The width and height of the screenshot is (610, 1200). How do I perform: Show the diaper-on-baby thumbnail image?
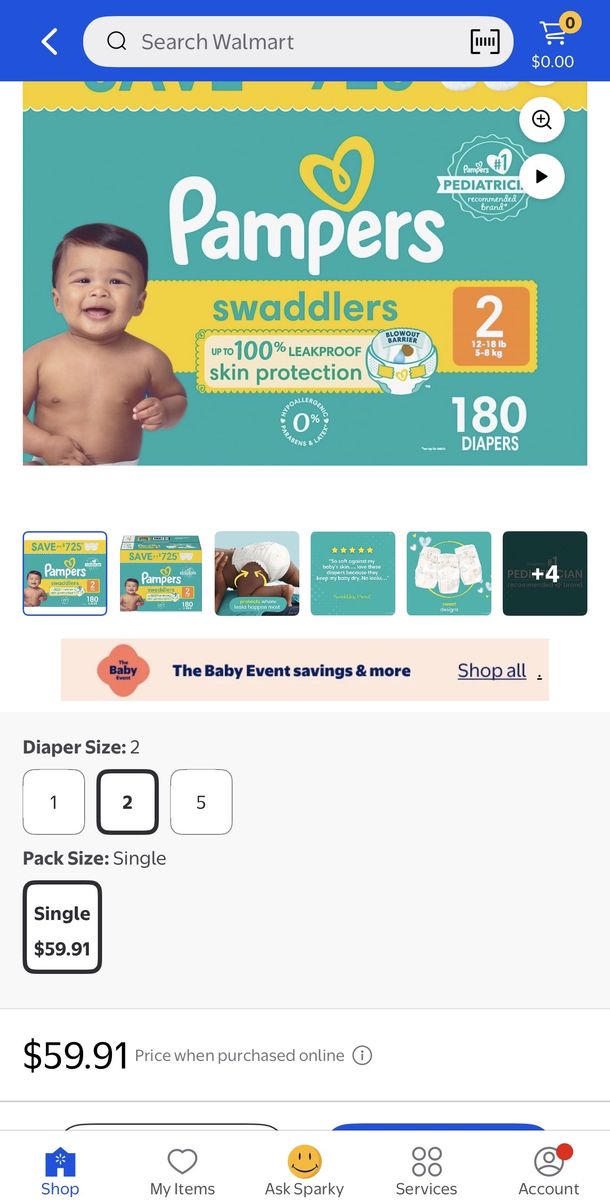click(x=257, y=573)
